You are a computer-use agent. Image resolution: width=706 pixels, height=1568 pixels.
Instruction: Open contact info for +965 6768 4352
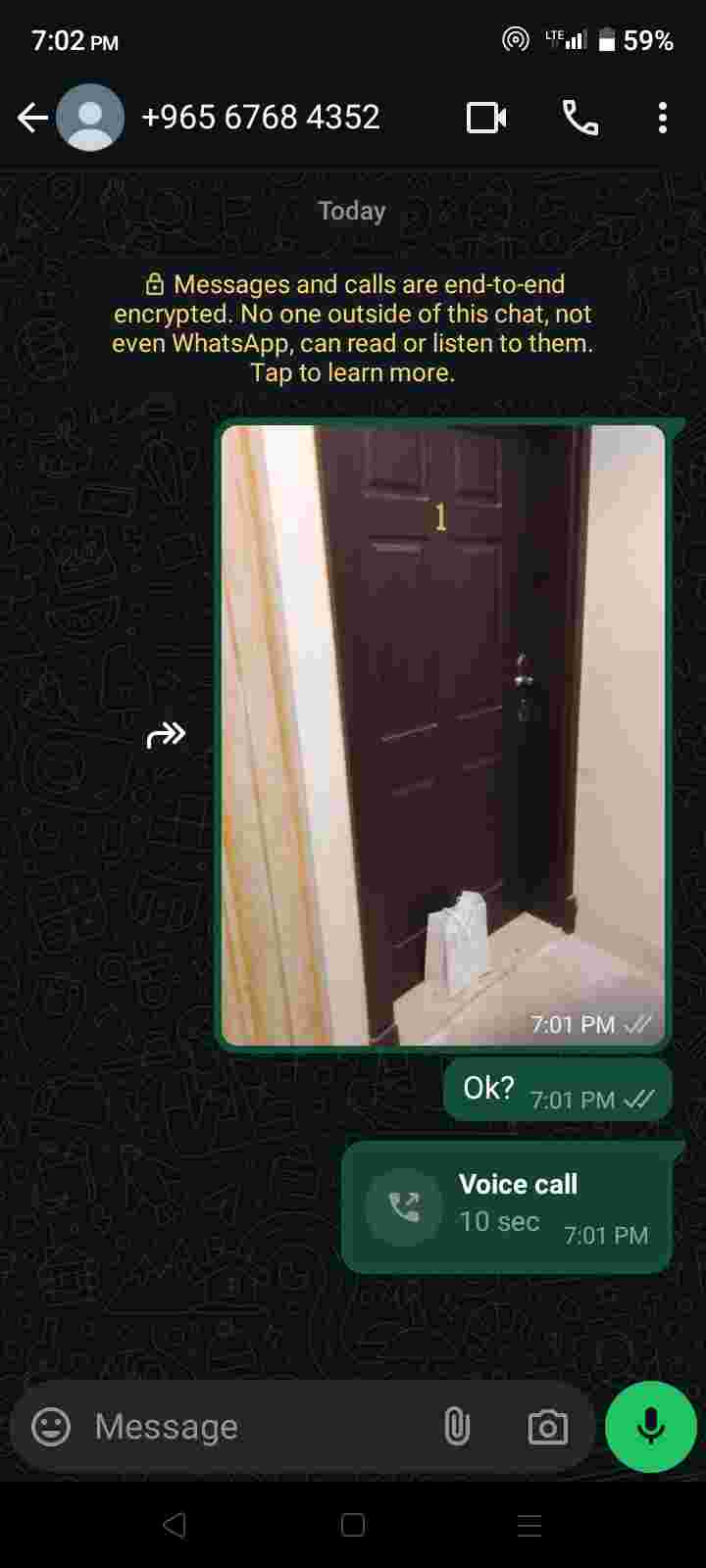coord(260,118)
